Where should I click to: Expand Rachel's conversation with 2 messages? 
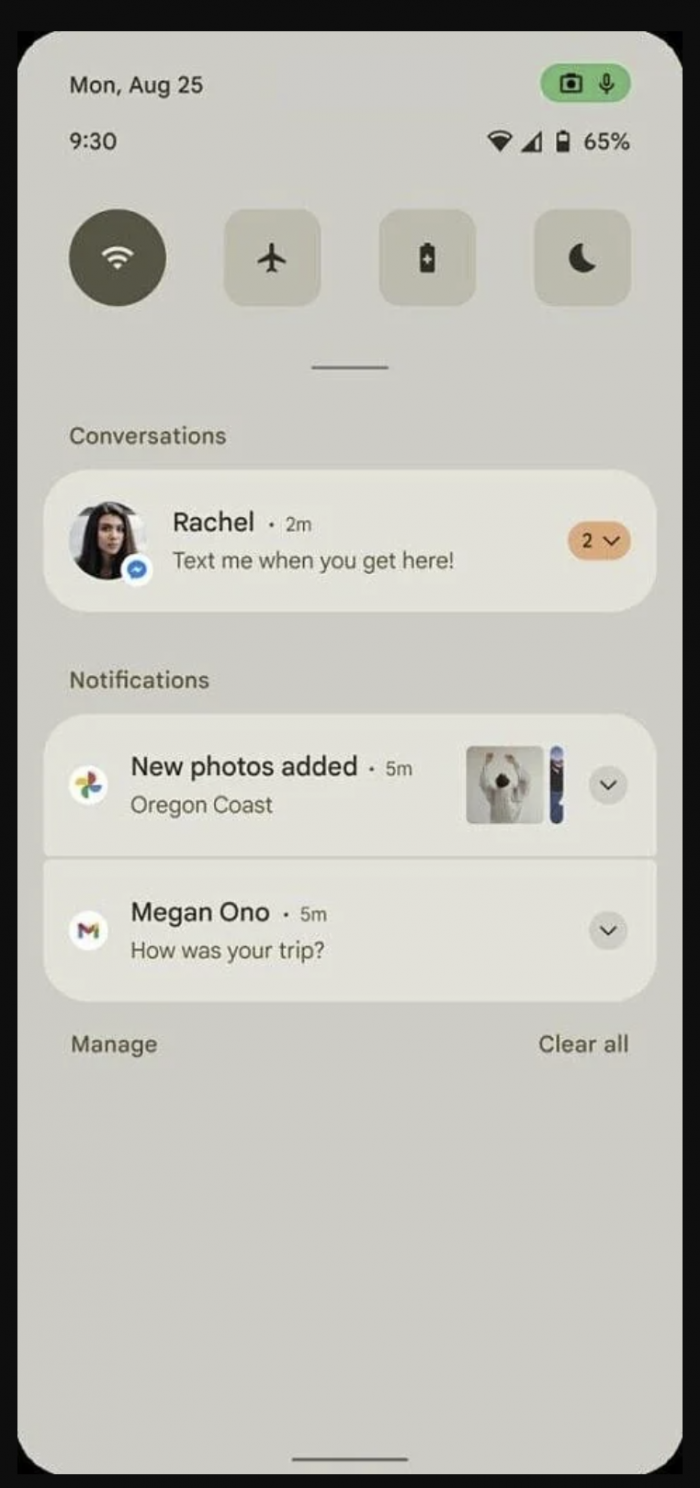pyautogui.click(x=600, y=541)
